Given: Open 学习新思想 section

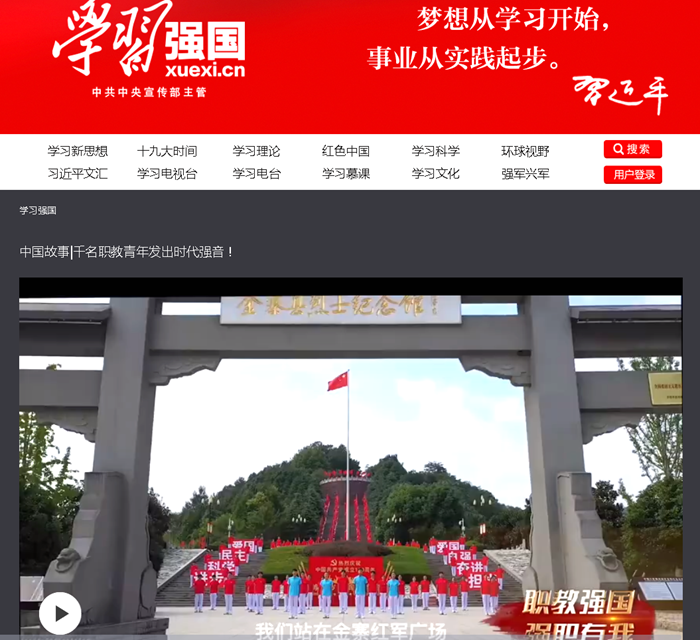Looking at the screenshot, I should [77, 151].
